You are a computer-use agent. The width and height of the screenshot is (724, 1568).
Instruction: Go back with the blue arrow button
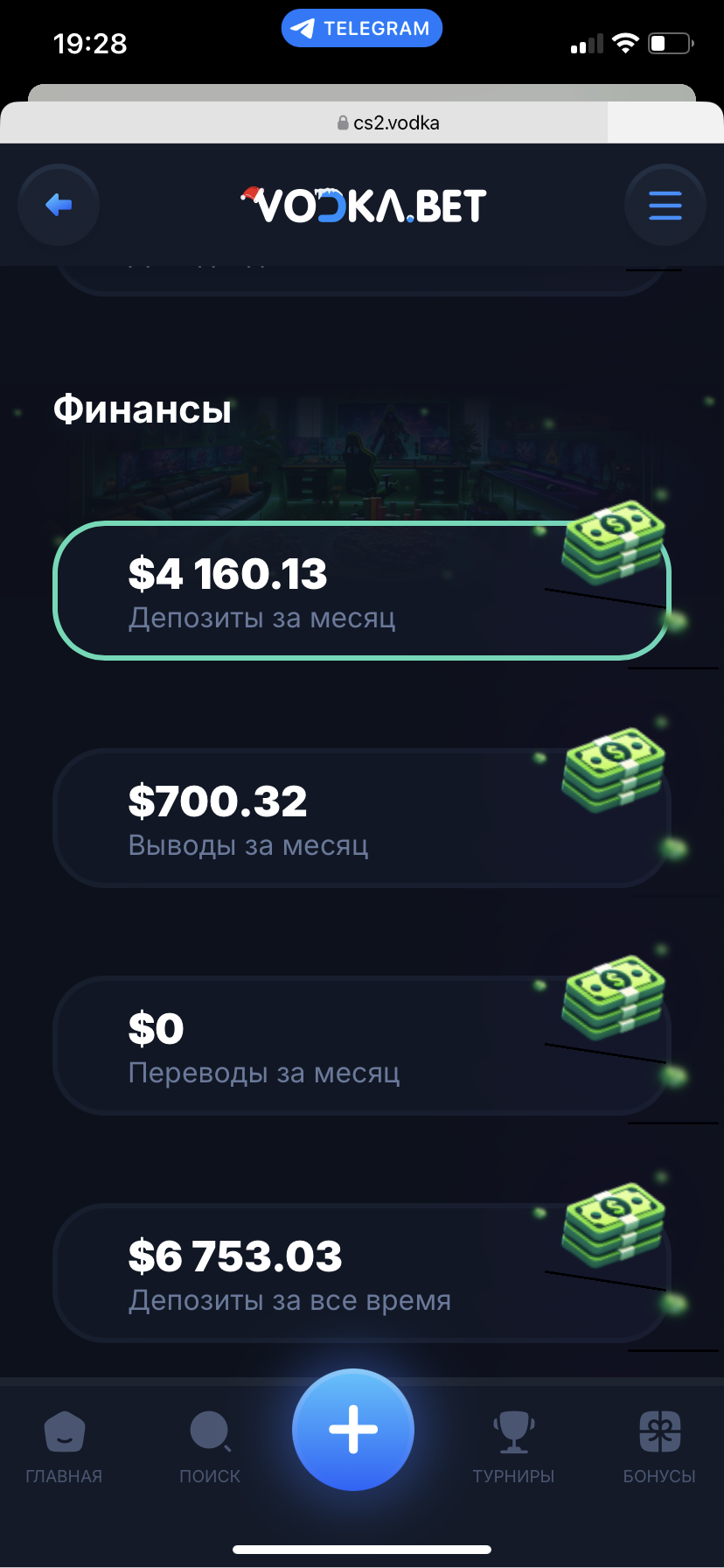59,206
